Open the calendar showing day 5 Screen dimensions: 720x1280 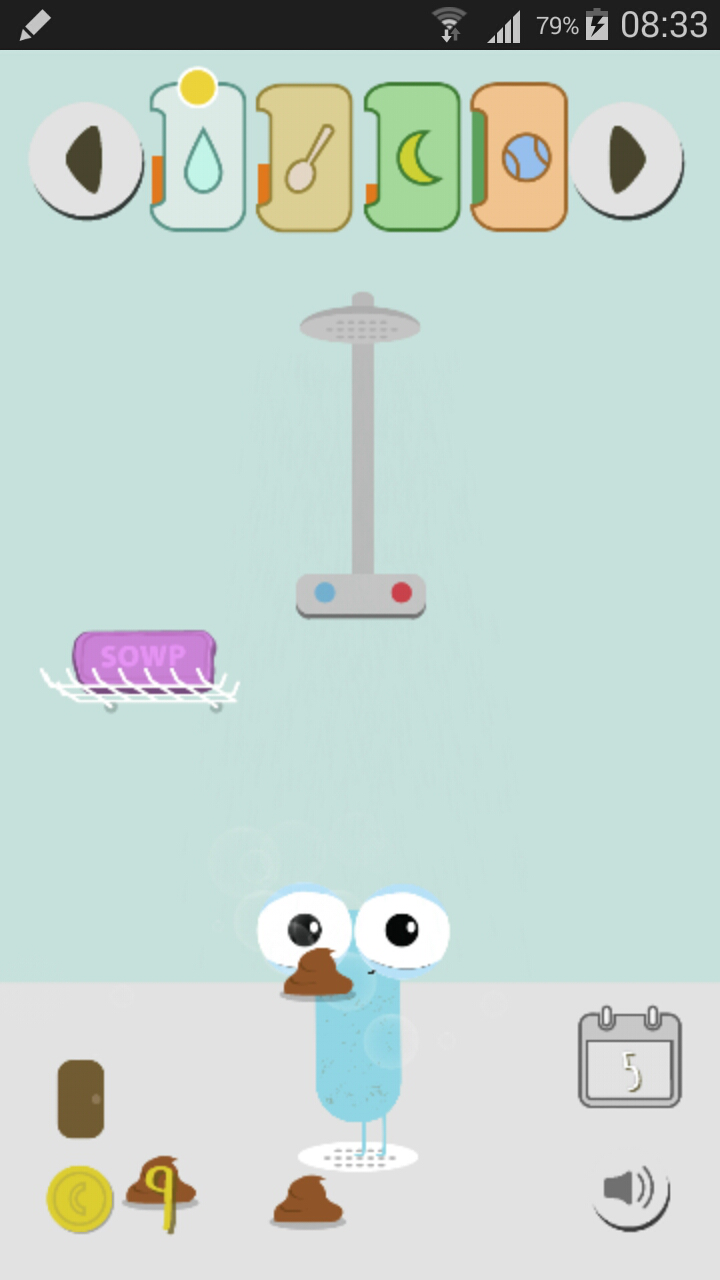pyautogui.click(x=630, y=1055)
